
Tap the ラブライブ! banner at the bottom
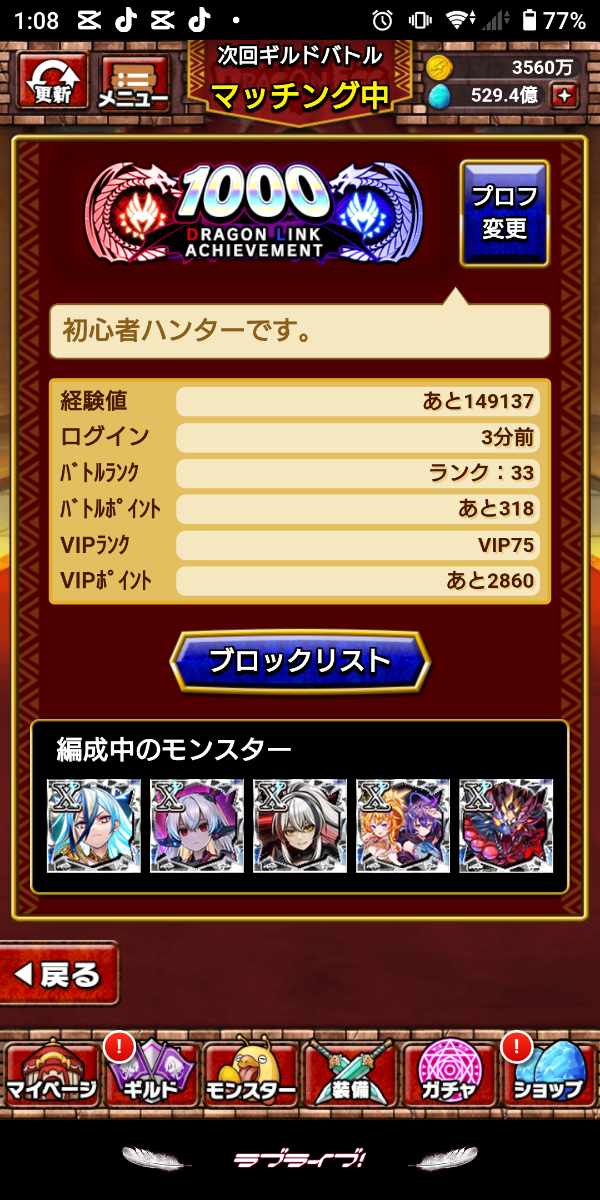[x=300, y=1160]
